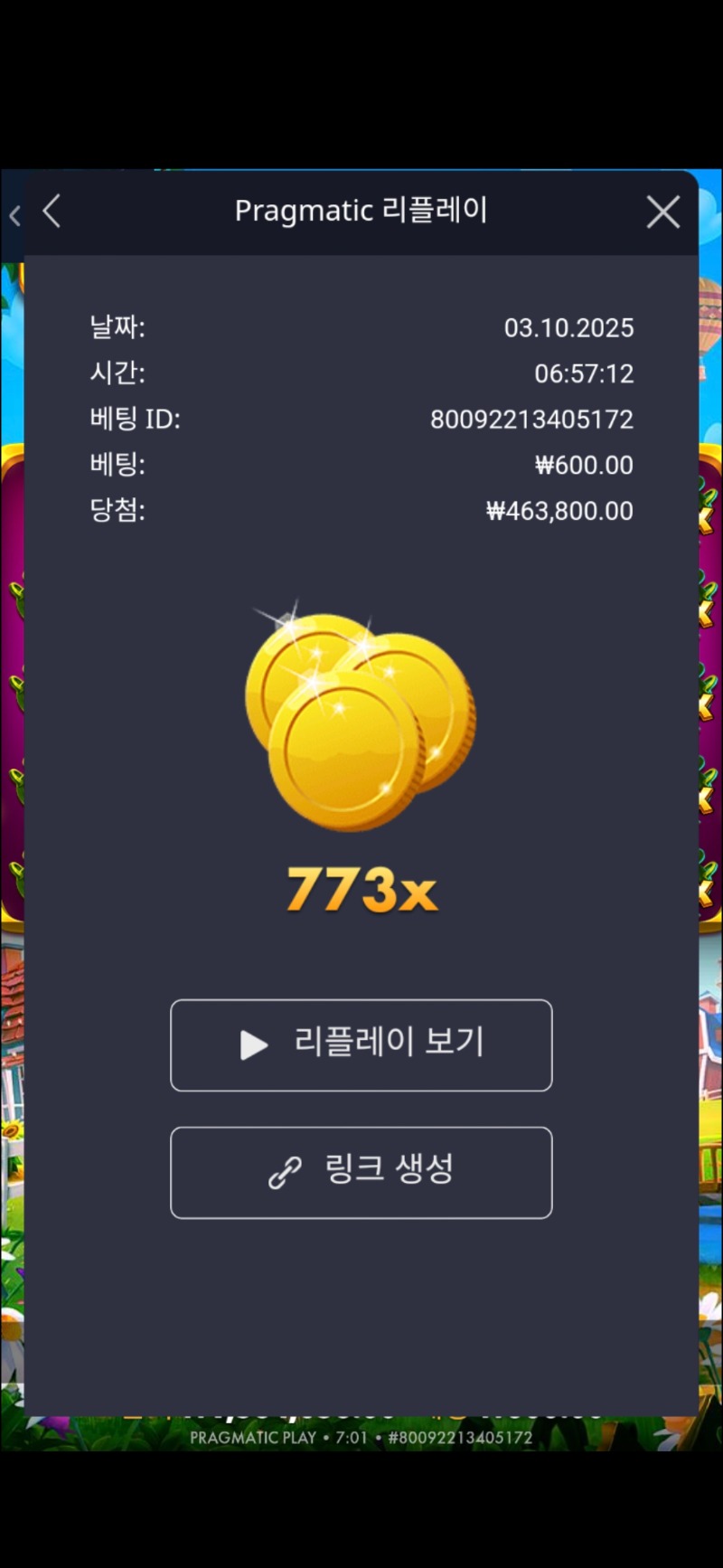Go back from the Pragmatic replay panel
The width and height of the screenshot is (723, 1568).
[52, 213]
